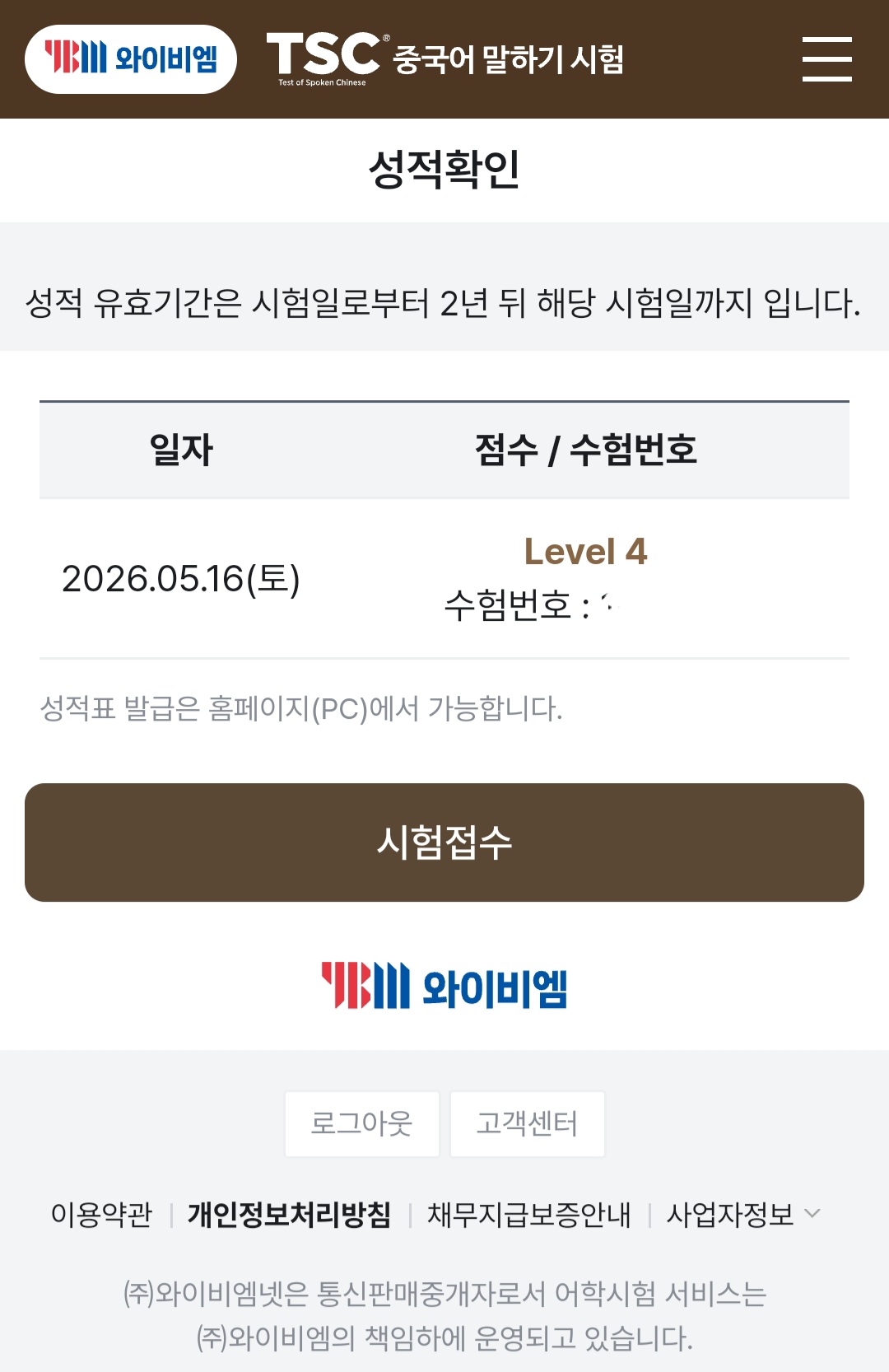This screenshot has height=1372, width=889.
Task: Open the 개인정보처리방침 link
Action: (289, 1215)
